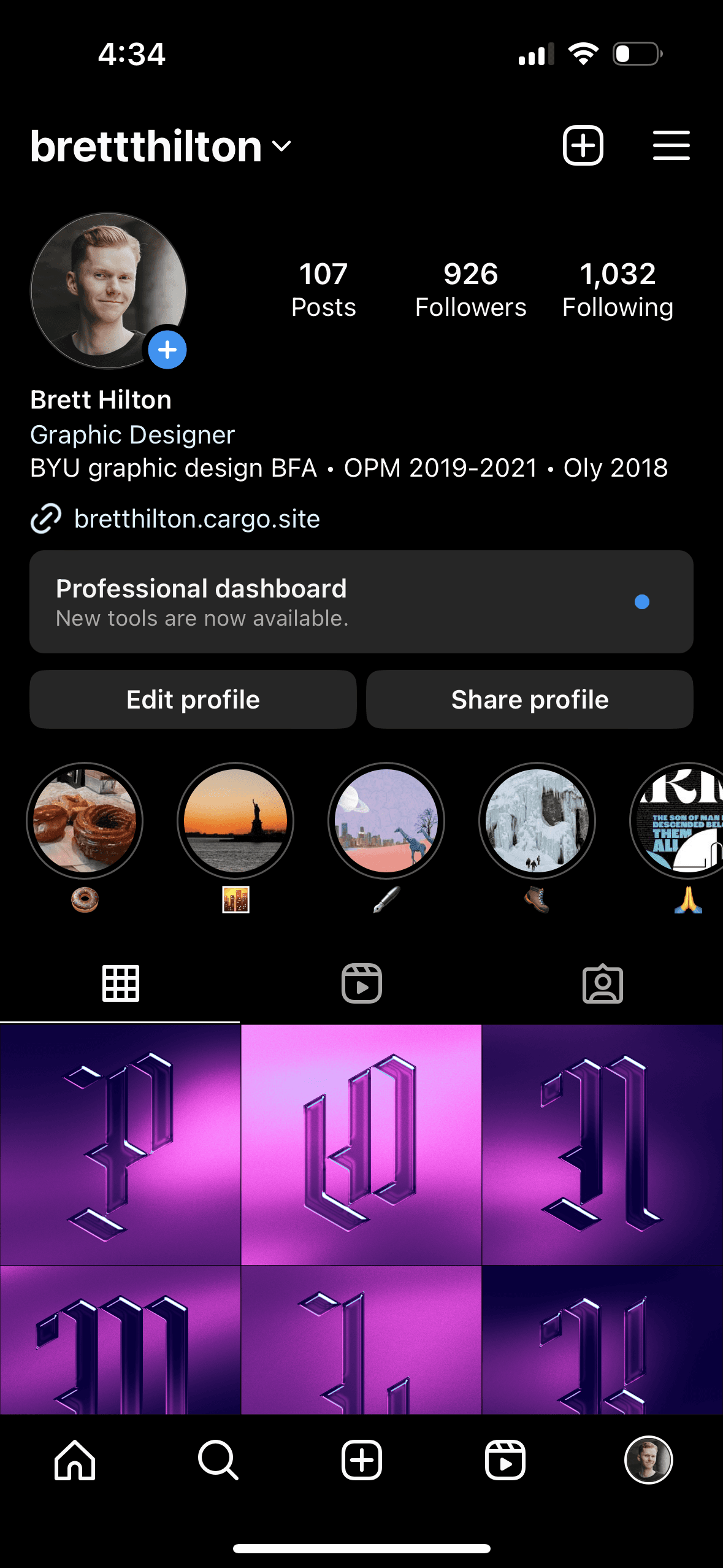Tap the Edit profile button
This screenshot has height=1568, width=723.
[193, 699]
